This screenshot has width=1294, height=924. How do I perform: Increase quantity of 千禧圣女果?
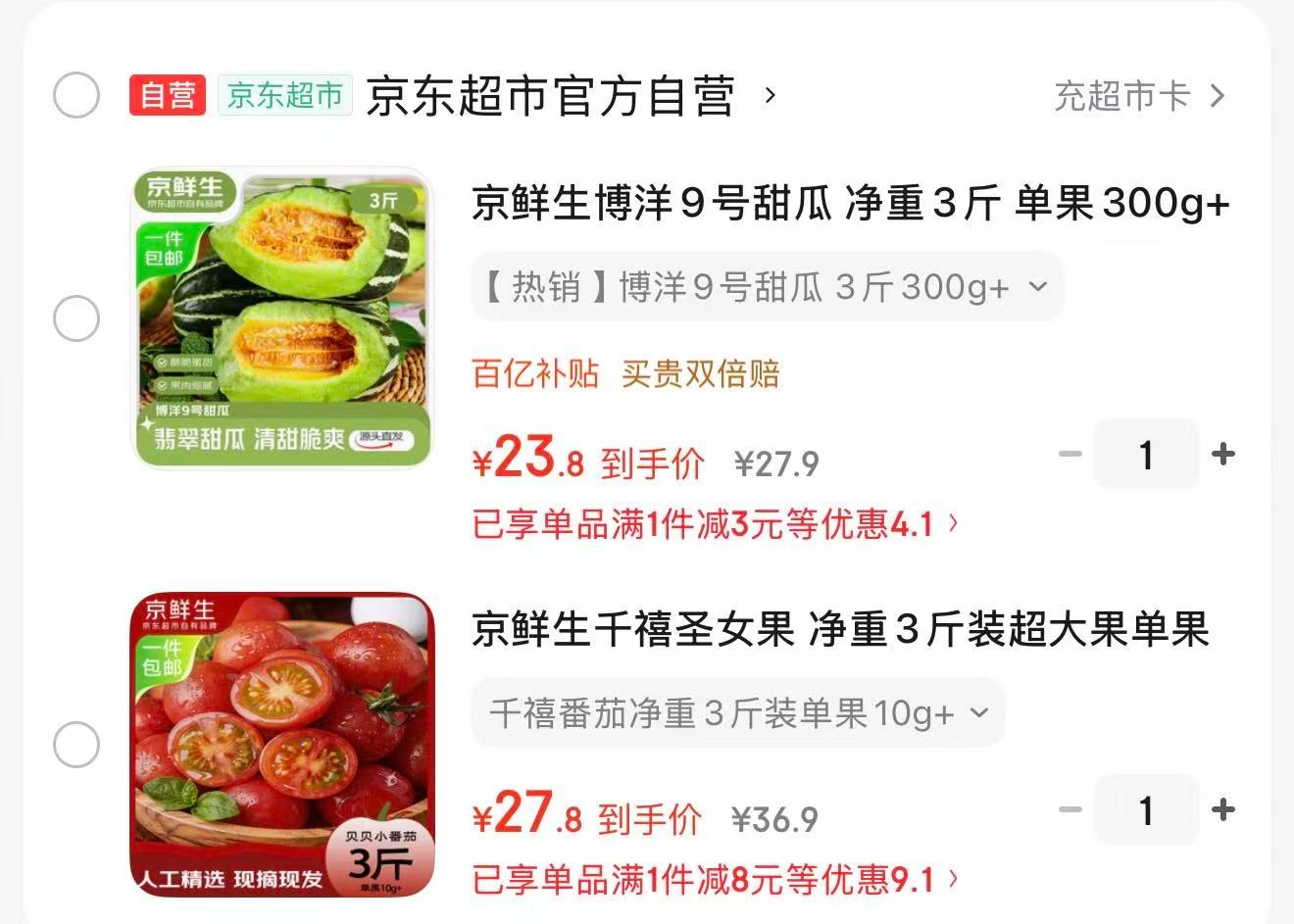tap(1222, 810)
